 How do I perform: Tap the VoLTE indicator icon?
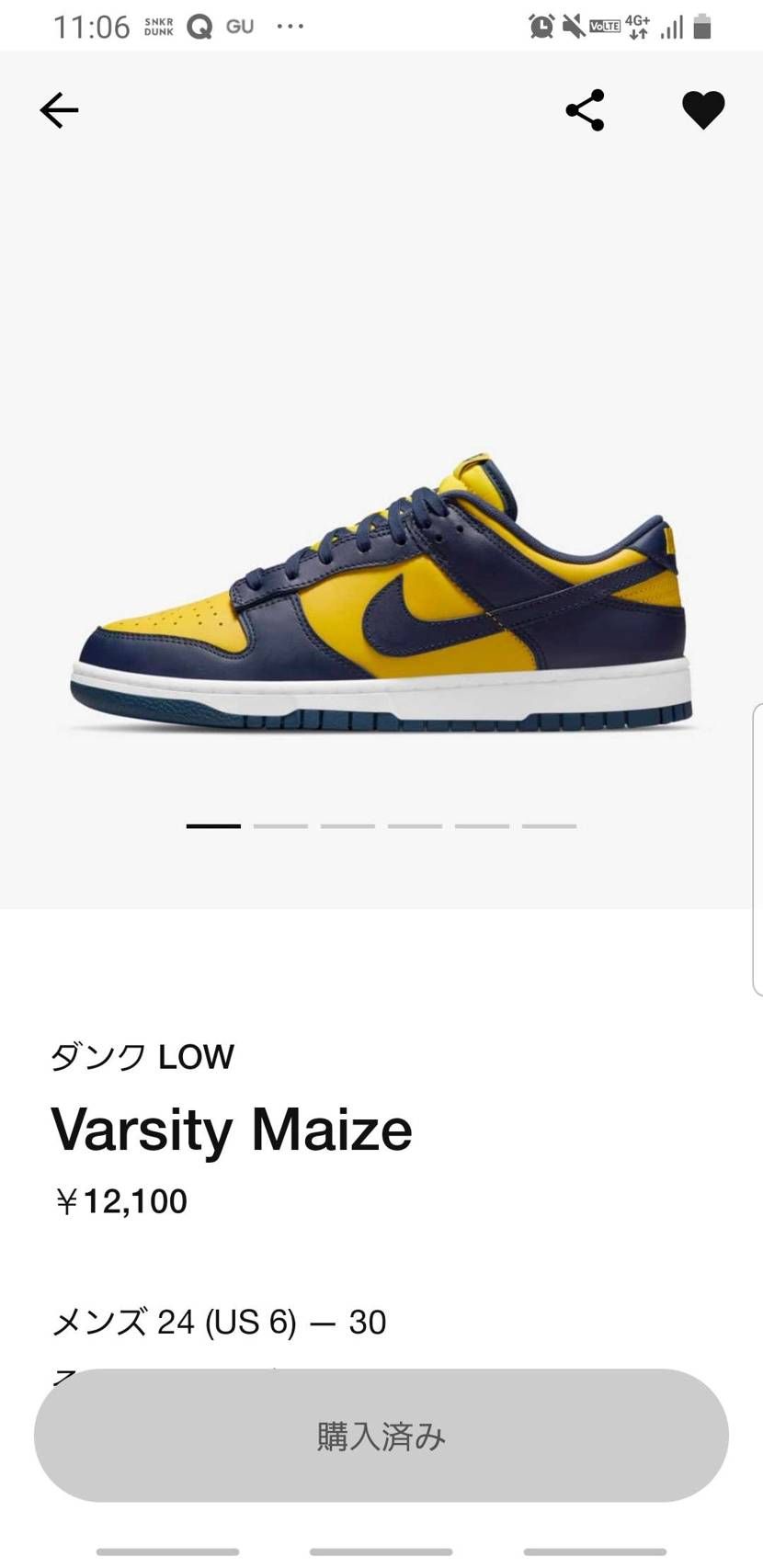tap(606, 26)
